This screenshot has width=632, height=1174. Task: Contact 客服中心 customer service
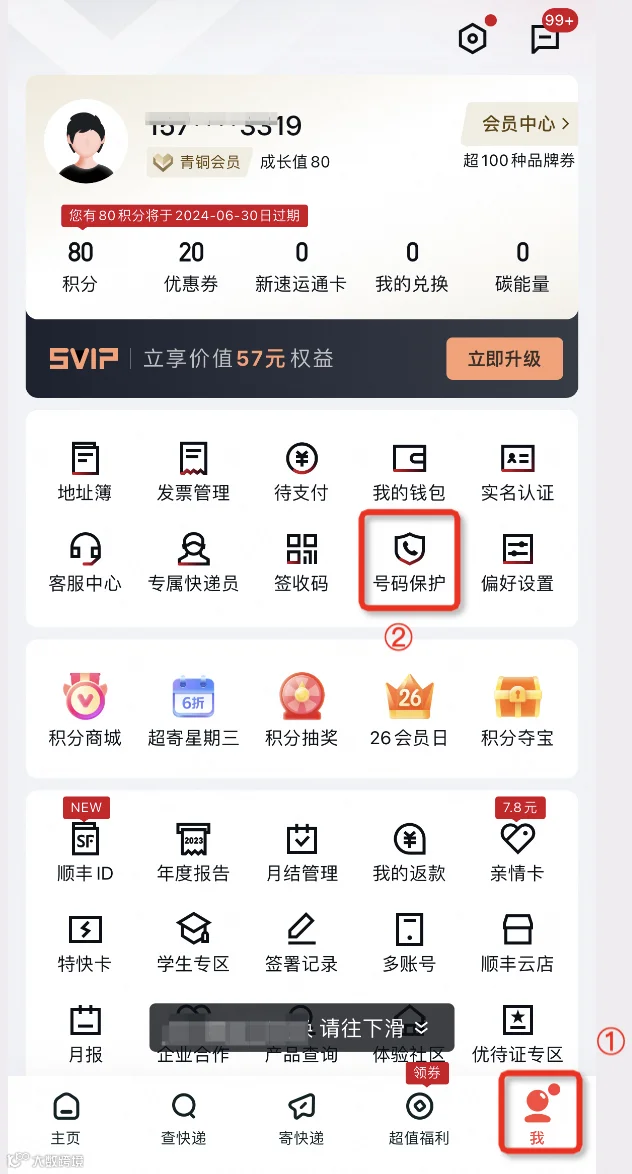[85, 562]
